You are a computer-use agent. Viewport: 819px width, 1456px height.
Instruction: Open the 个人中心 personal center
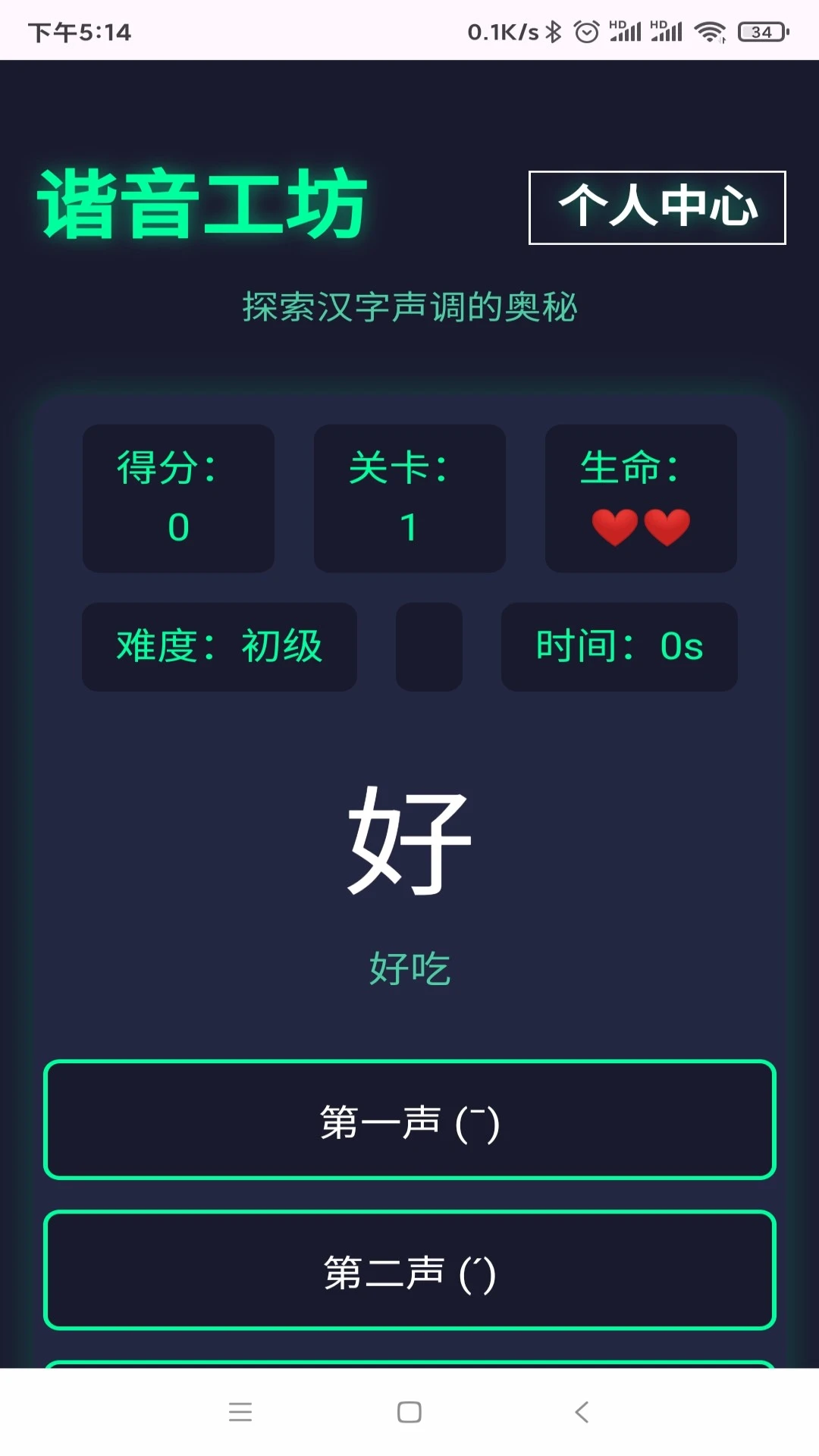click(x=657, y=207)
